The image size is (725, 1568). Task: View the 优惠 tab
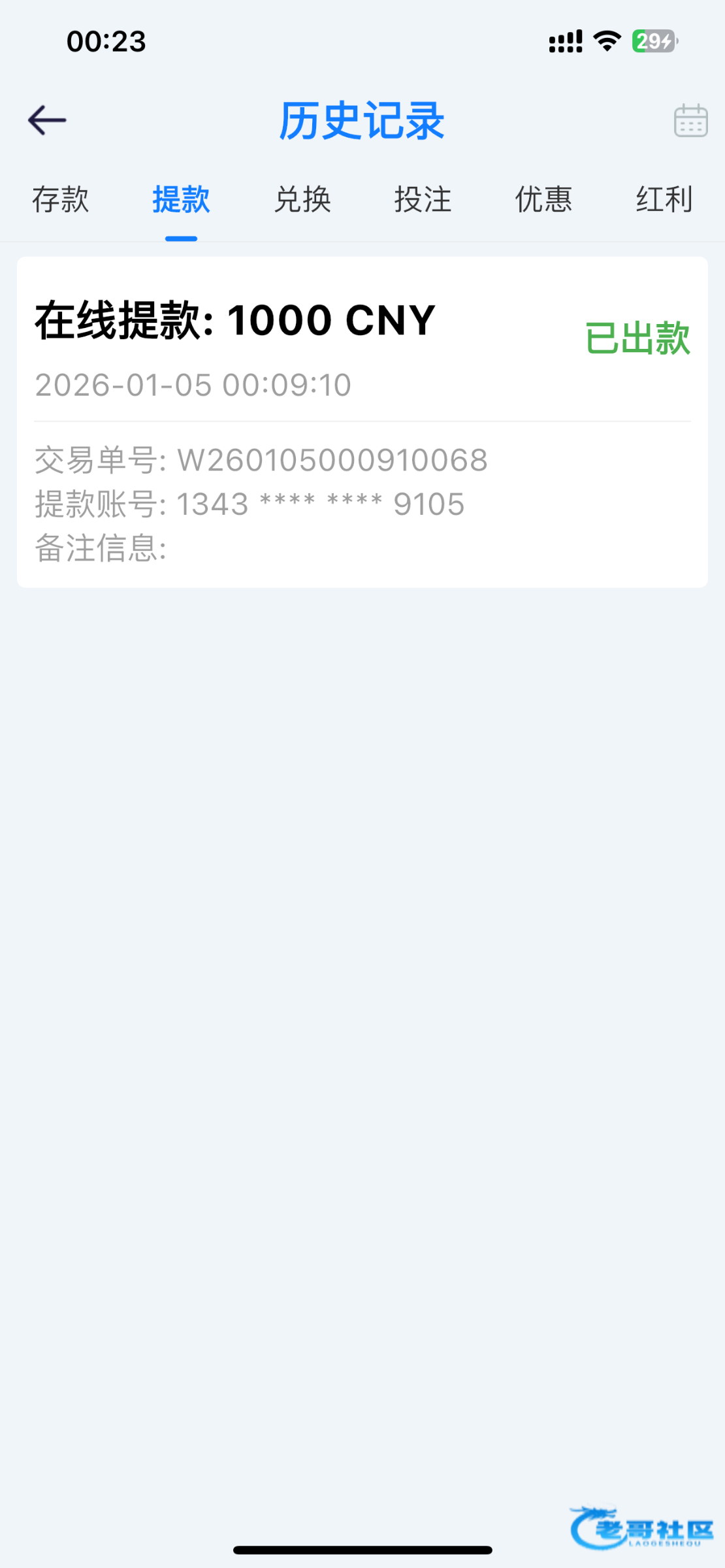pos(543,199)
